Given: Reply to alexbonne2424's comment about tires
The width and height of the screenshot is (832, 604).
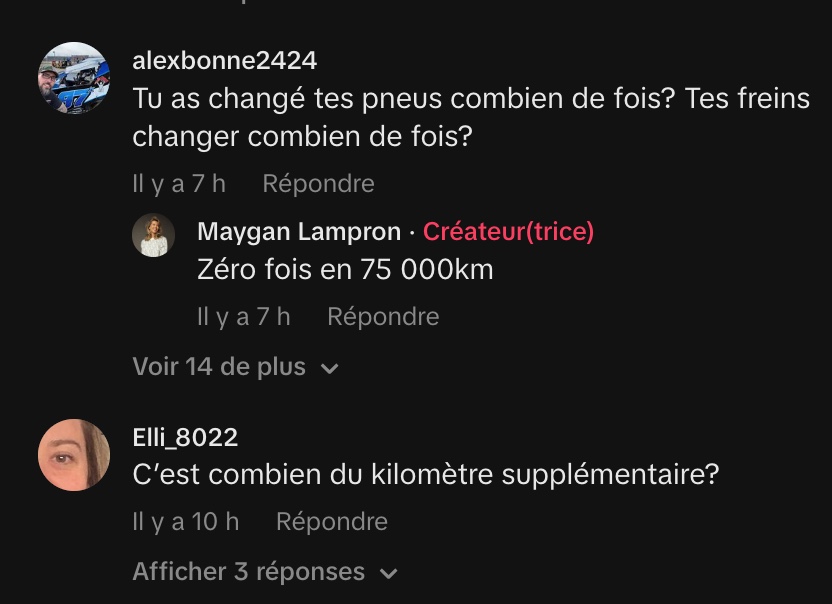Looking at the screenshot, I should click(x=318, y=184).
